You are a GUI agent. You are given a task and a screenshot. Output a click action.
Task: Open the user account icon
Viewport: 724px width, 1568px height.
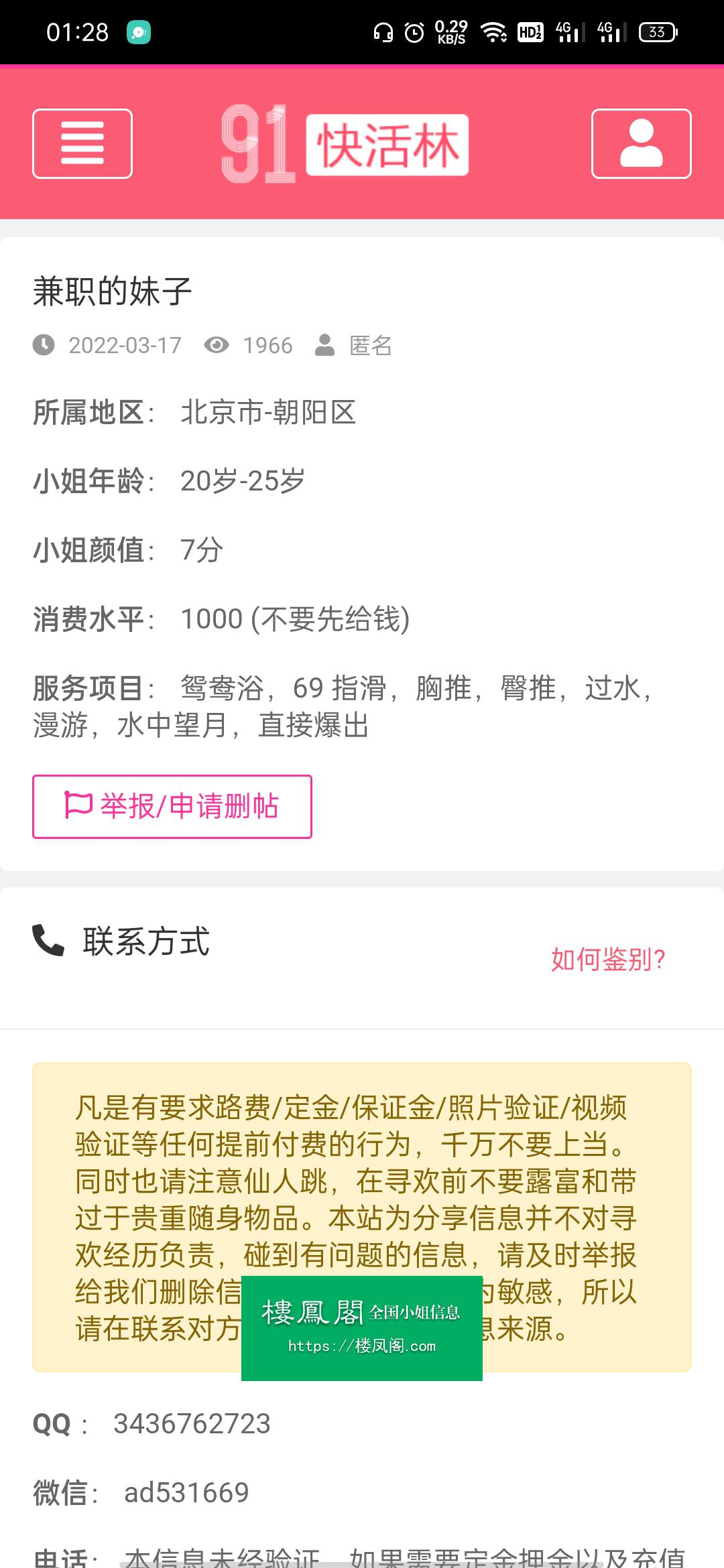point(641,143)
